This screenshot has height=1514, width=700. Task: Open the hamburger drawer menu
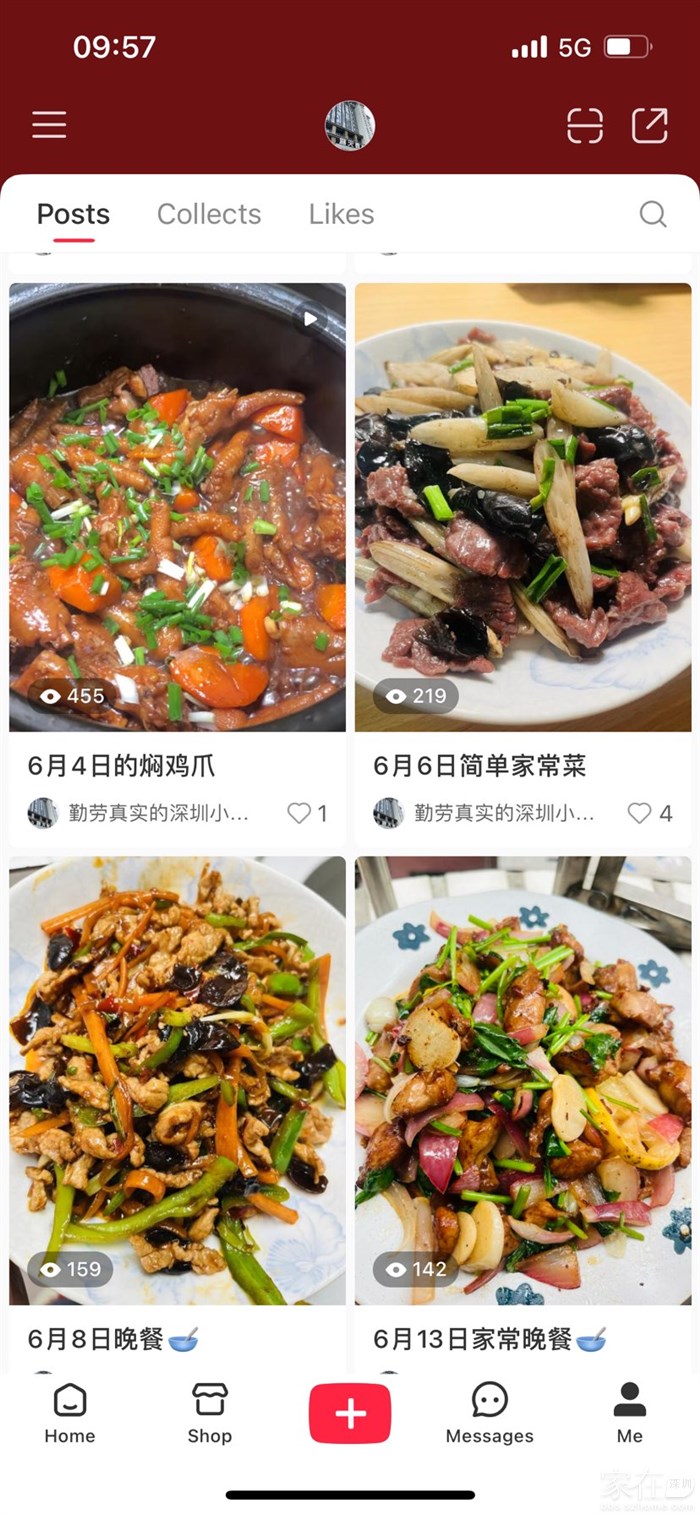click(x=49, y=125)
